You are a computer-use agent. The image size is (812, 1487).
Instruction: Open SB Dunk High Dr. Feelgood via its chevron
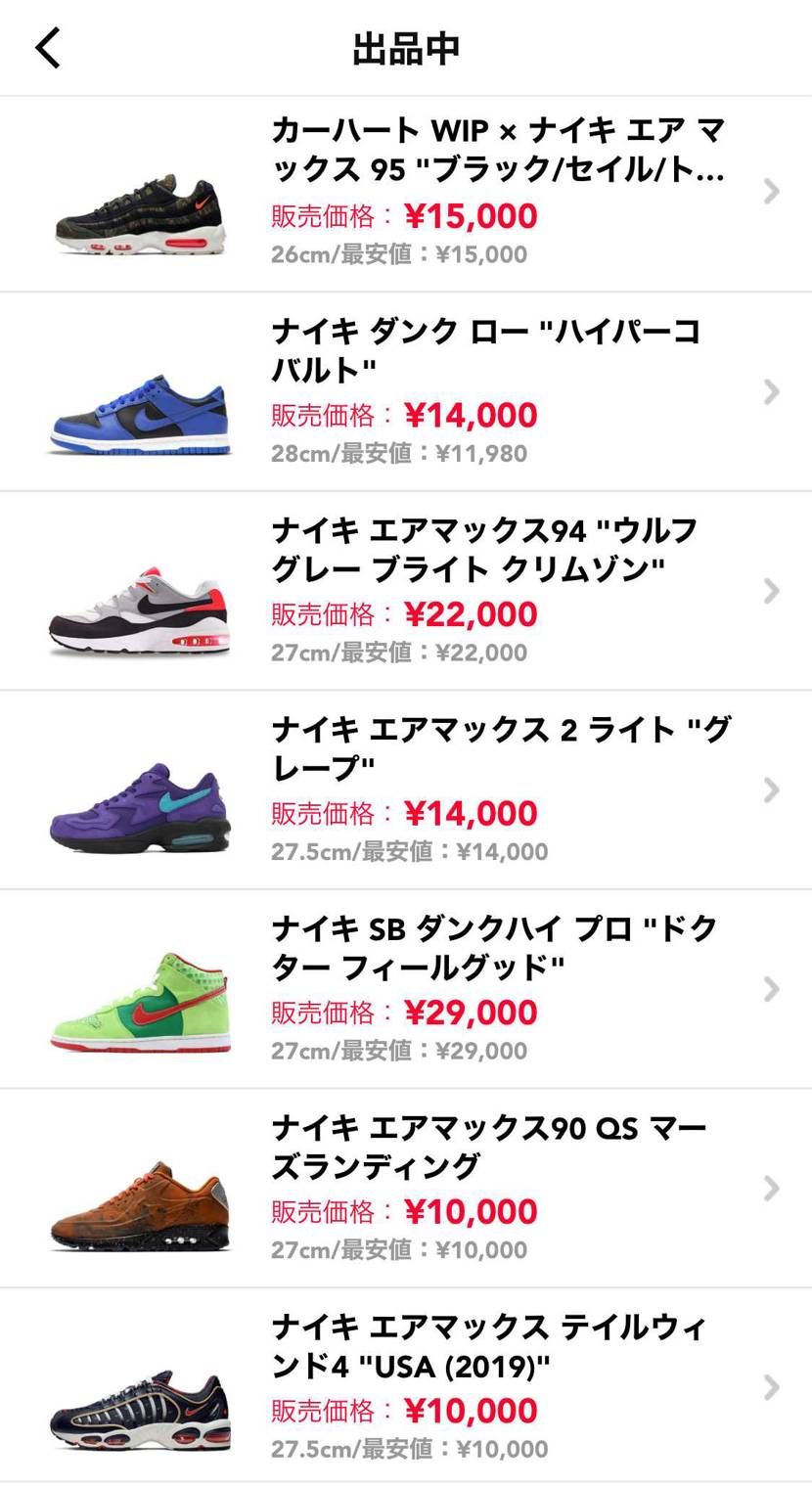coord(772,989)
